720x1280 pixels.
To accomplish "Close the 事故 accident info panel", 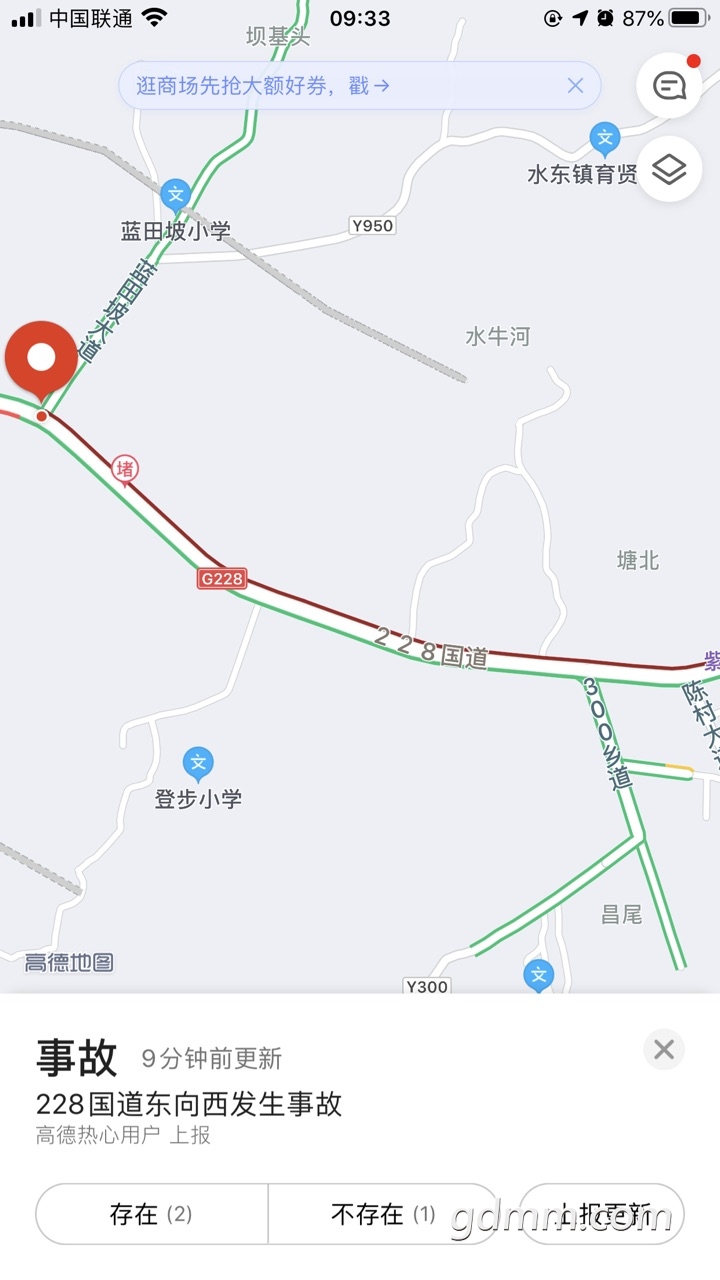I will tap(664, 1049).
